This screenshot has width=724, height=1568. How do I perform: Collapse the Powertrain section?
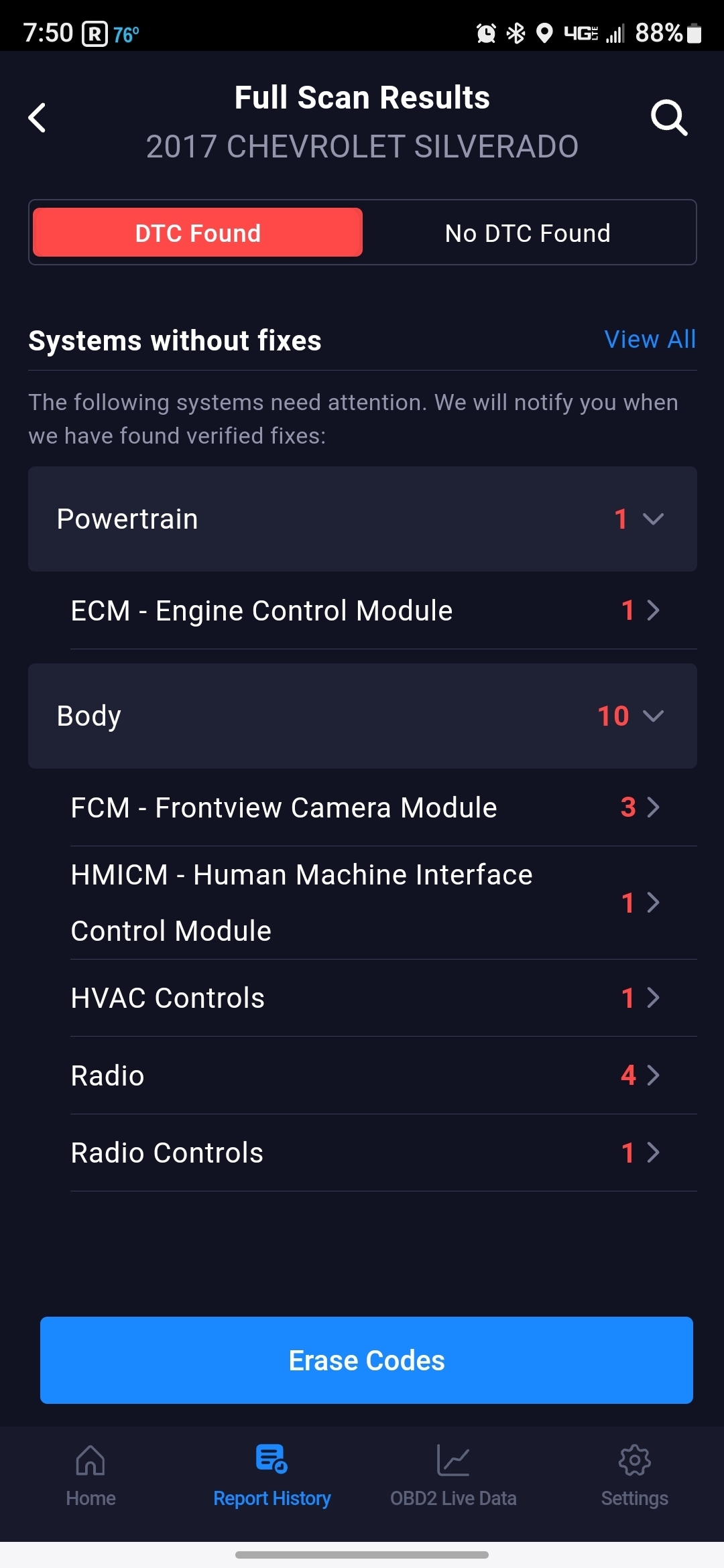(362, 519)
